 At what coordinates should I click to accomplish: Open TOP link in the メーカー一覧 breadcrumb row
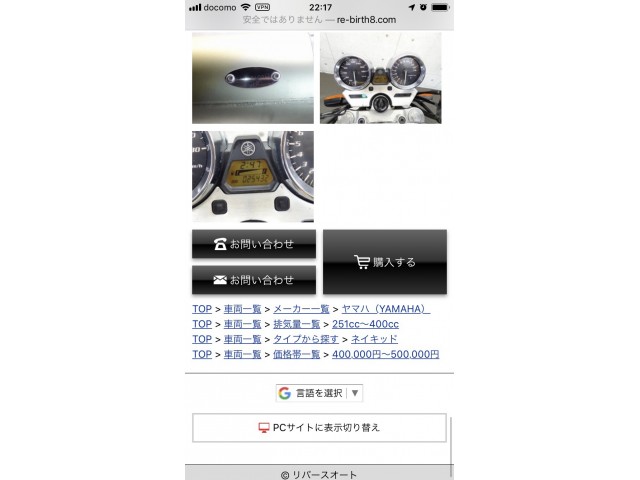202,309
